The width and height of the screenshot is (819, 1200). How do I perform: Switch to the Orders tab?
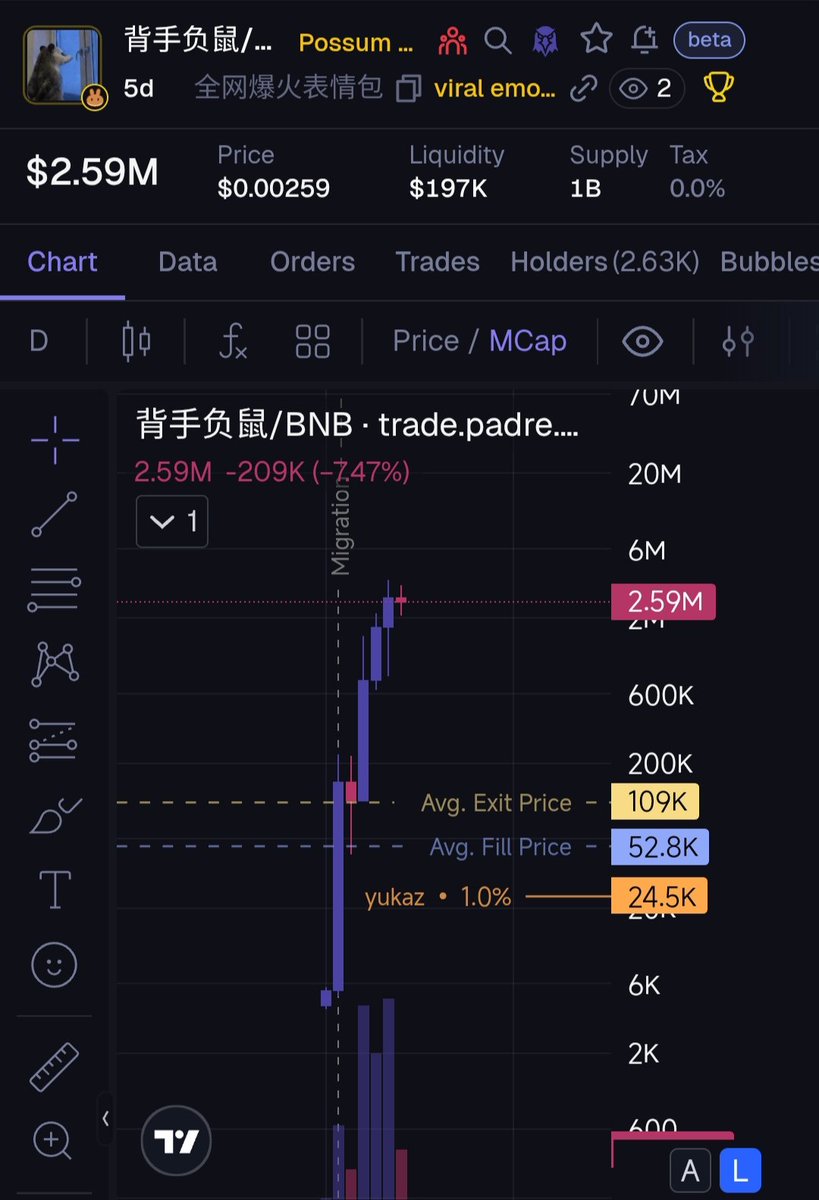click(312, 262)
